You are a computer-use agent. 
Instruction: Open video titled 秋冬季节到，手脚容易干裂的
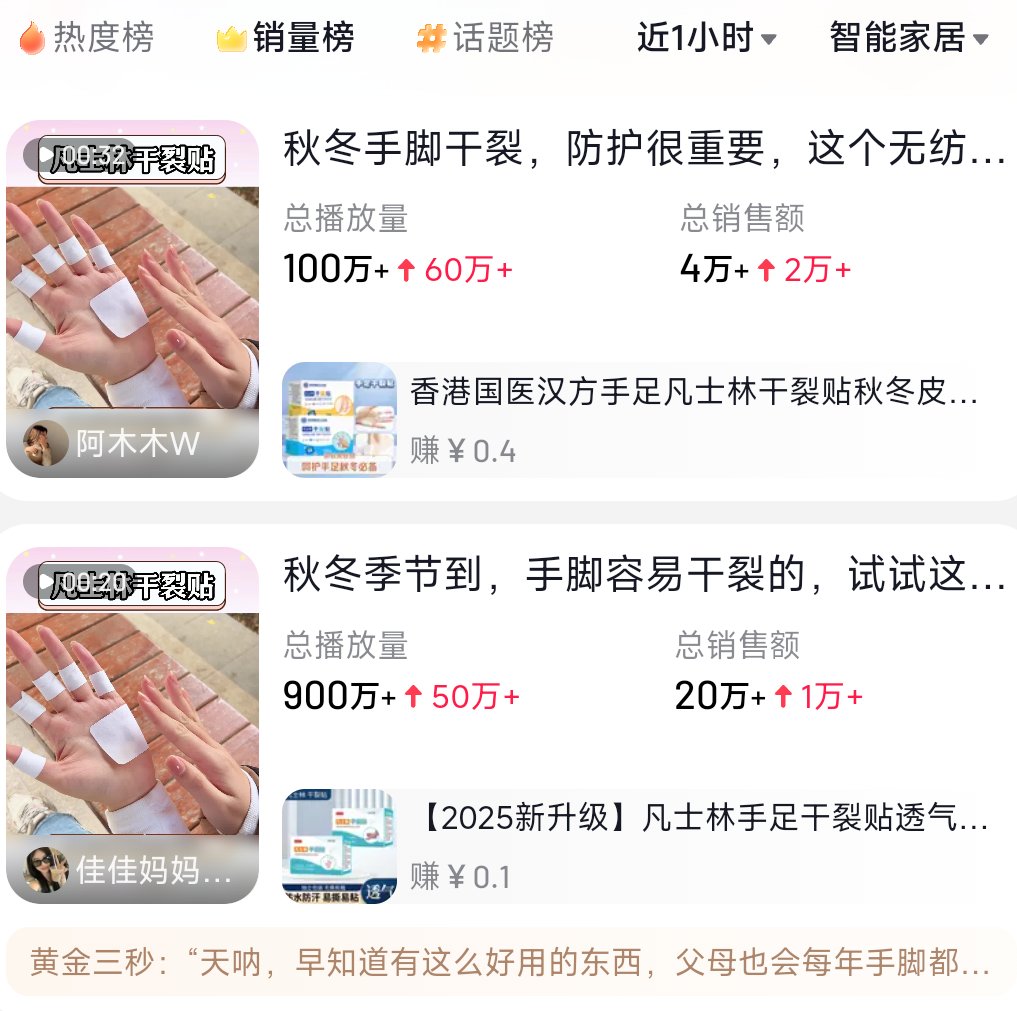(645, 577)
